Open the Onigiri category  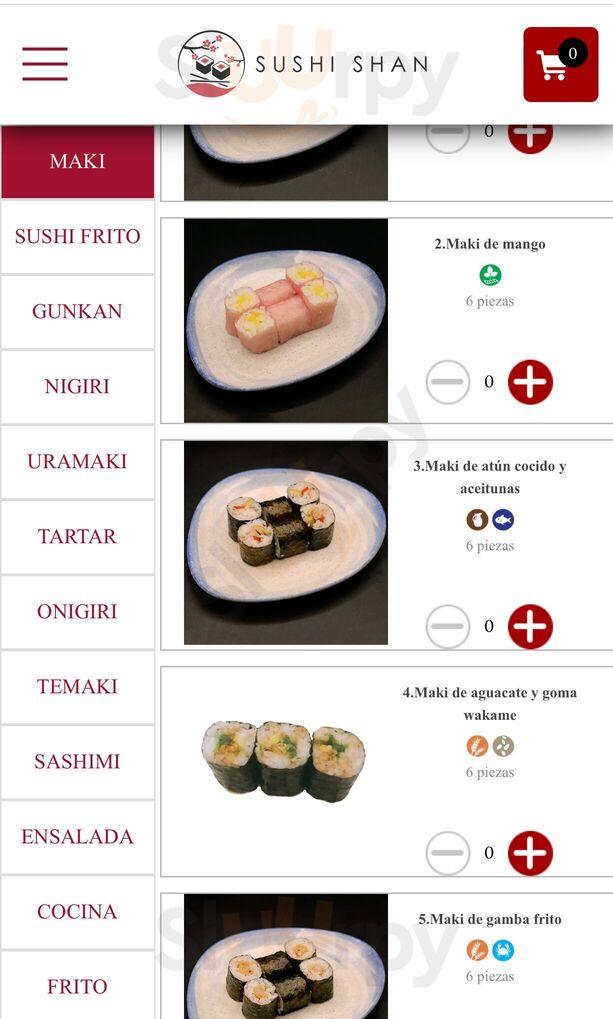tap(77, 612)
